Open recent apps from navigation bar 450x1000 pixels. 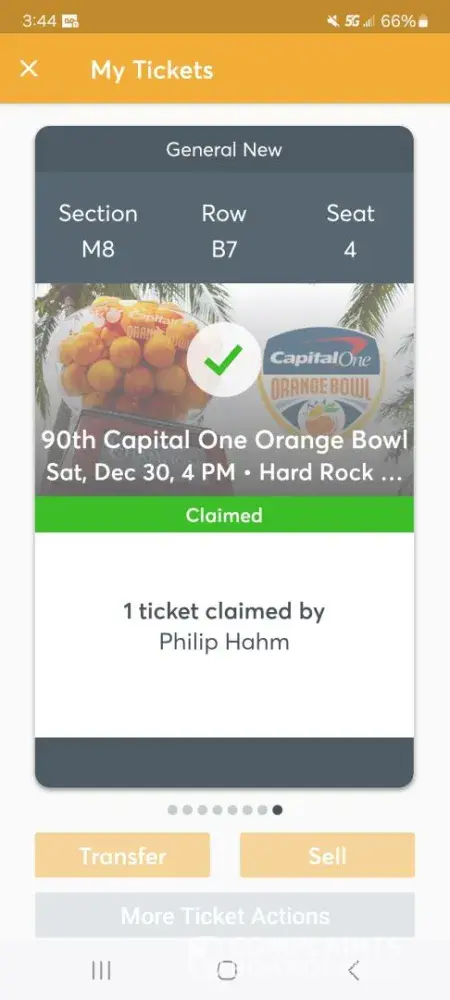pos(101,970)
